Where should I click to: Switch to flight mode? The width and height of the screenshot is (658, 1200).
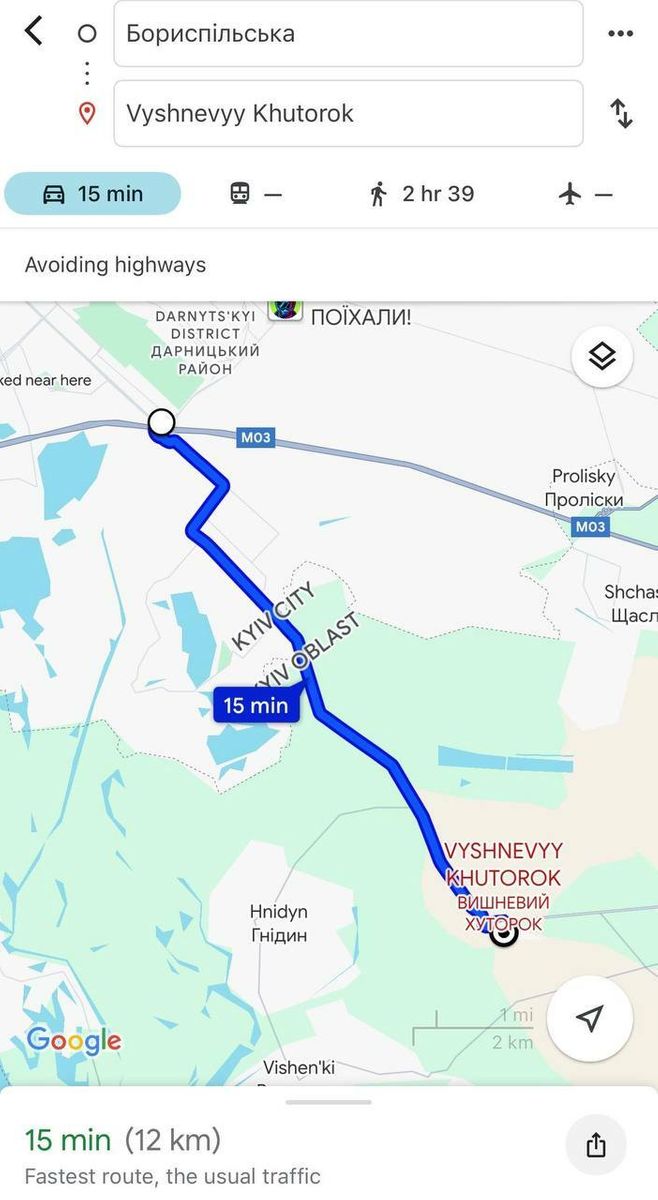585,194
